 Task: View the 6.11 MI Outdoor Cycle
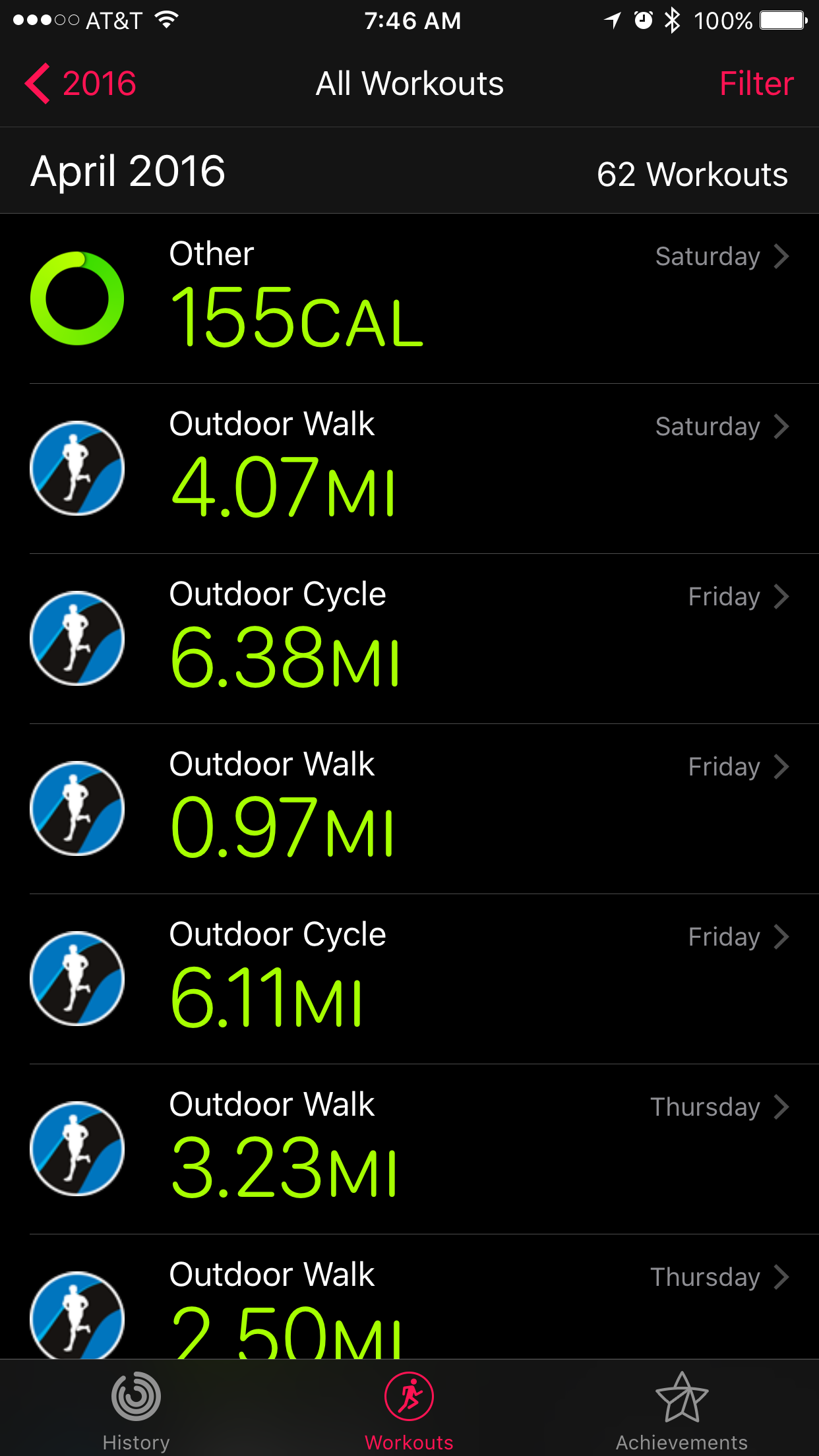pyautogui.click(x=409, y=979)
